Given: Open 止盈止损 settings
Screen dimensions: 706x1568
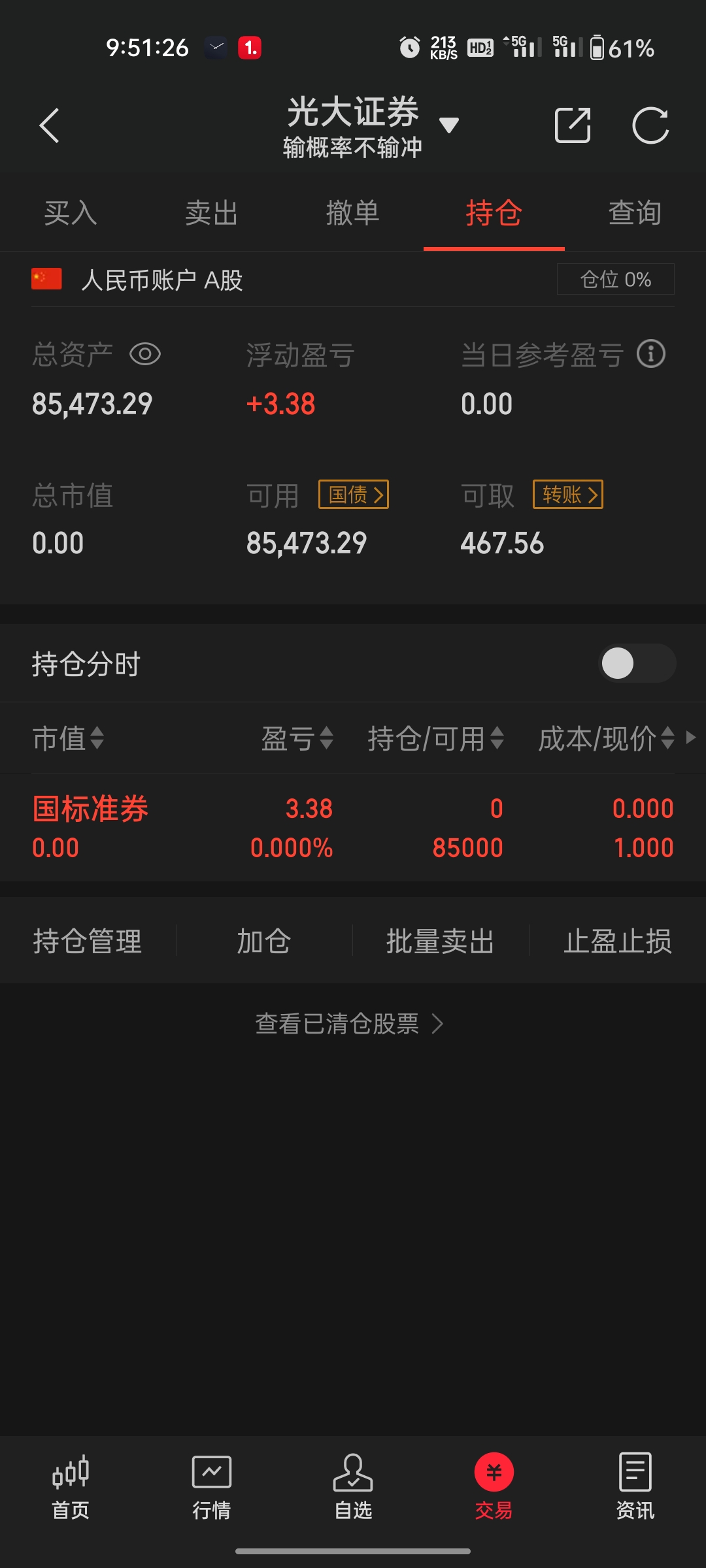Looking at the screenshot, I should (618, 941).
